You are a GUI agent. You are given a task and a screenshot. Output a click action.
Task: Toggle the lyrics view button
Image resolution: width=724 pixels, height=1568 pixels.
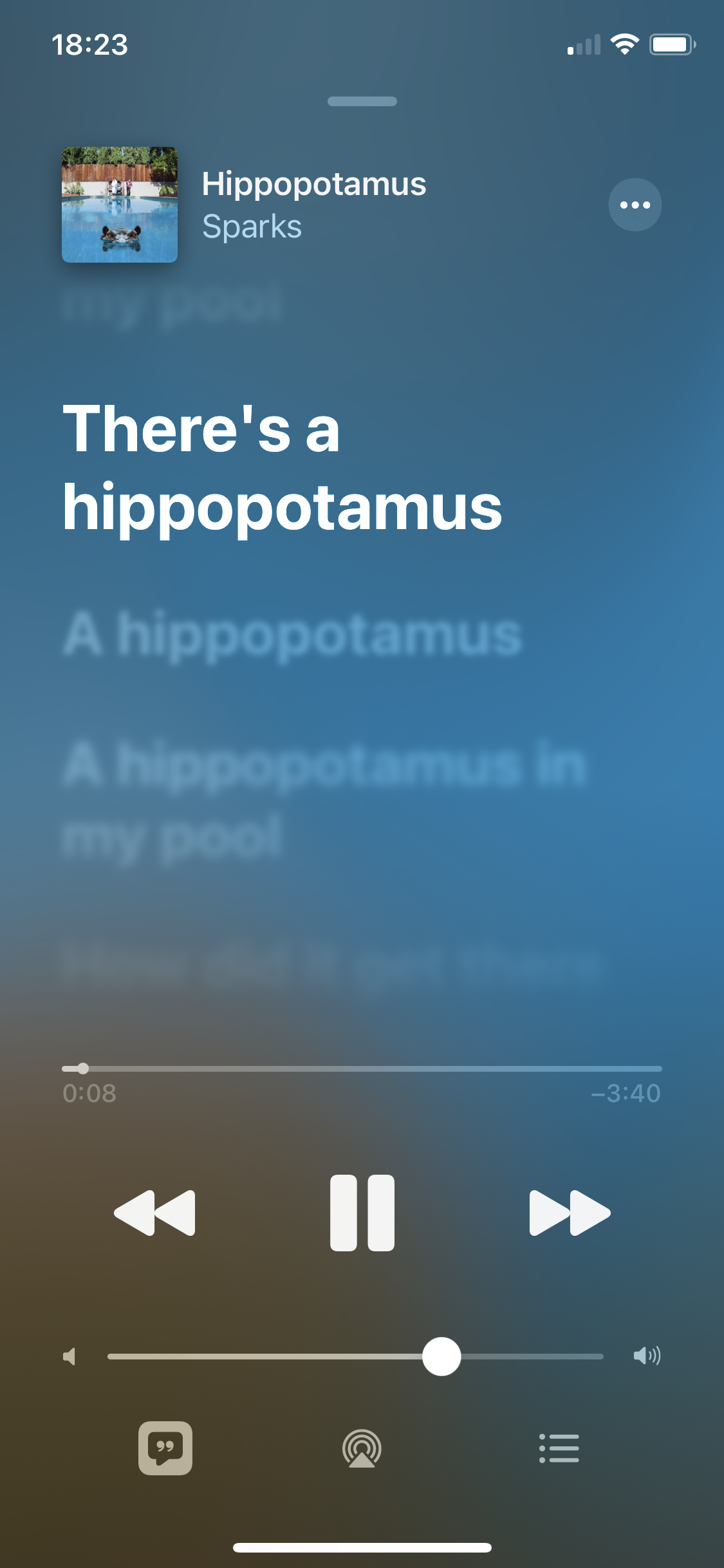point(165,1448)
